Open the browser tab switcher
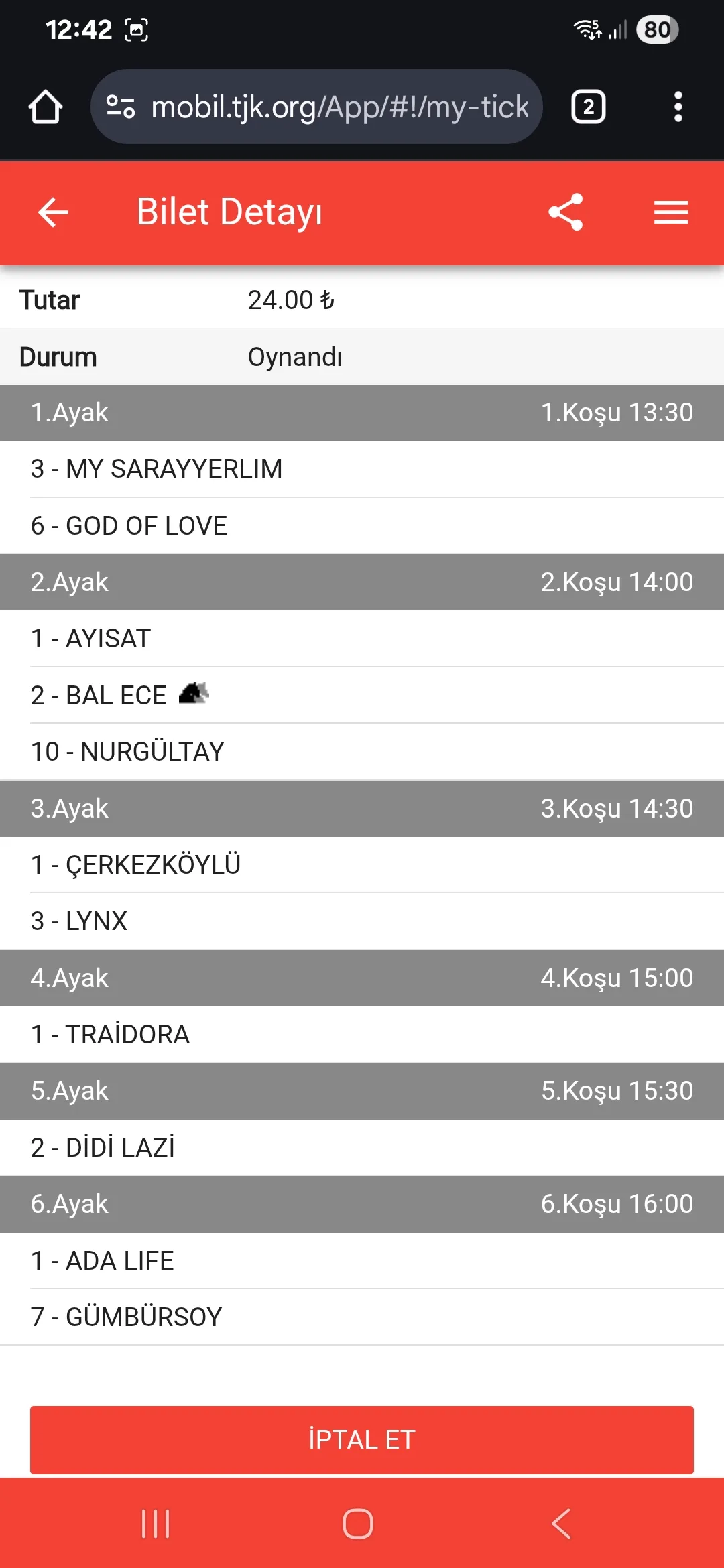 [x=588, y=107]
